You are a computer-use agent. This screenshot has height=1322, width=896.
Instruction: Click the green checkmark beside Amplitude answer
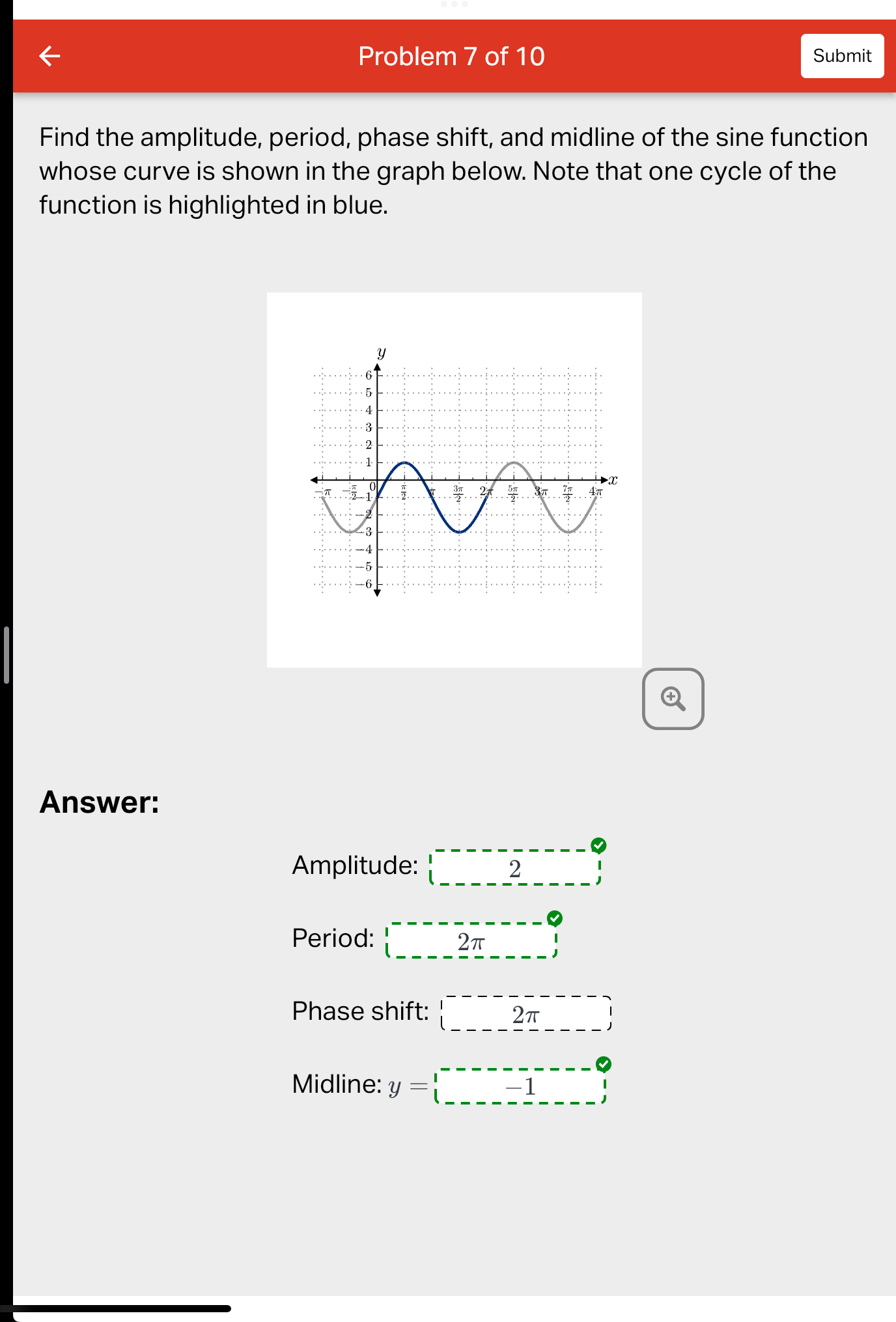[598, 844]
